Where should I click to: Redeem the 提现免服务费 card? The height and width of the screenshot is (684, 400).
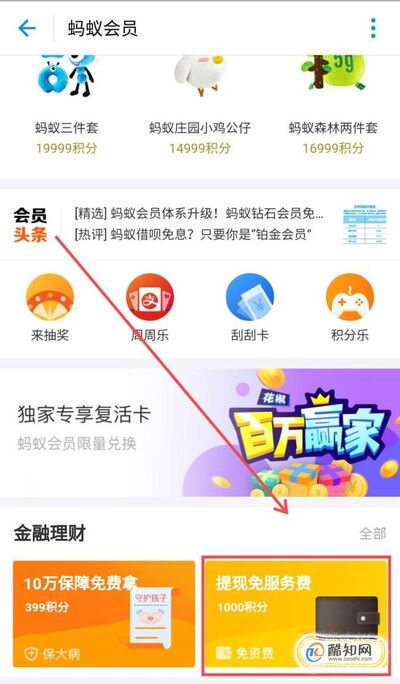296,615
